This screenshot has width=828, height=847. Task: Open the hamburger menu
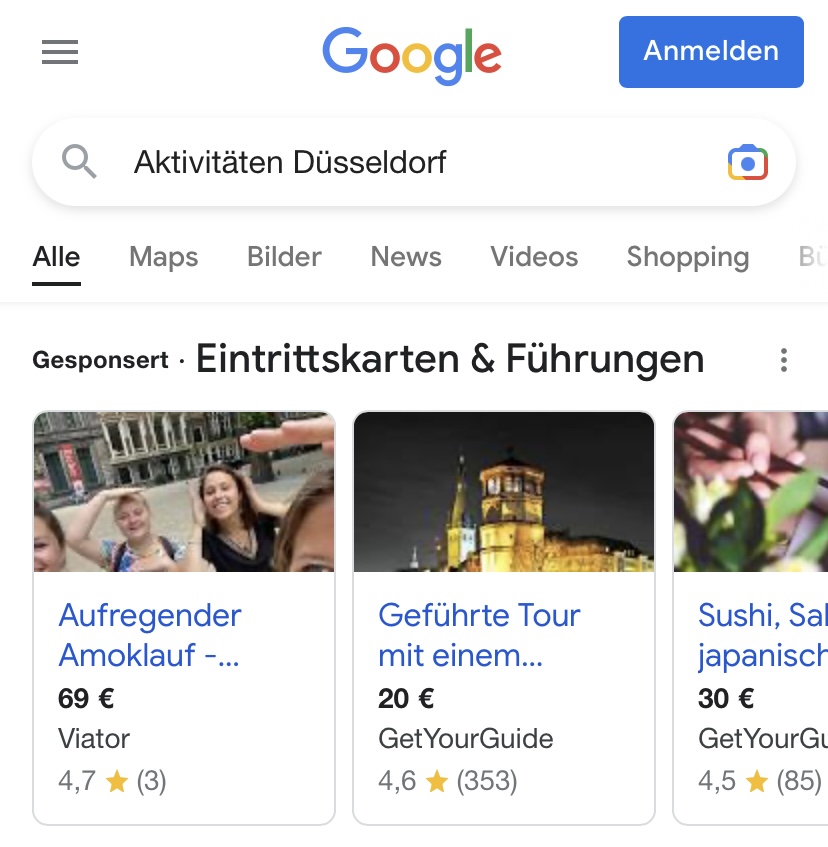[x=60, y=52]
